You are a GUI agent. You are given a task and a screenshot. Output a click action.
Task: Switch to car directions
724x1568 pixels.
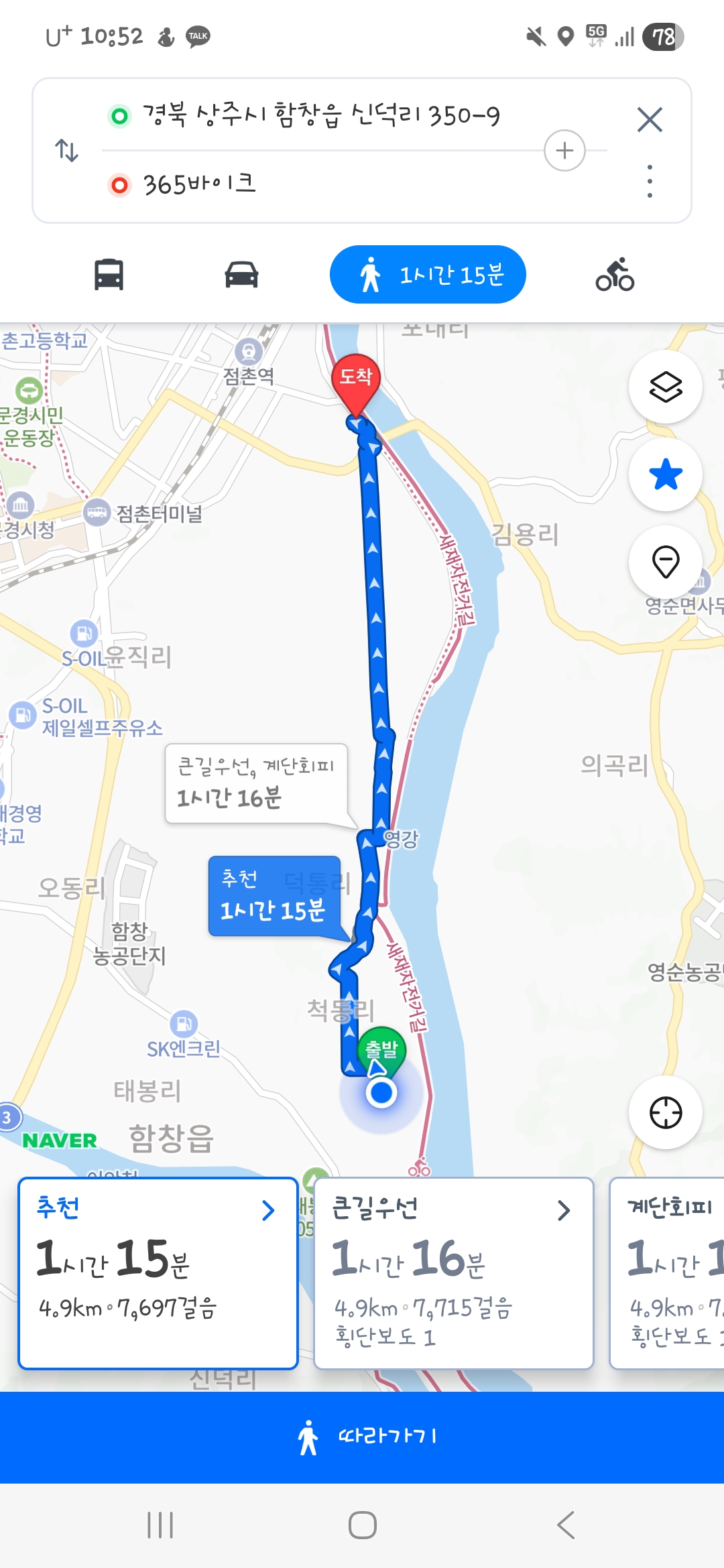point(241,275)
